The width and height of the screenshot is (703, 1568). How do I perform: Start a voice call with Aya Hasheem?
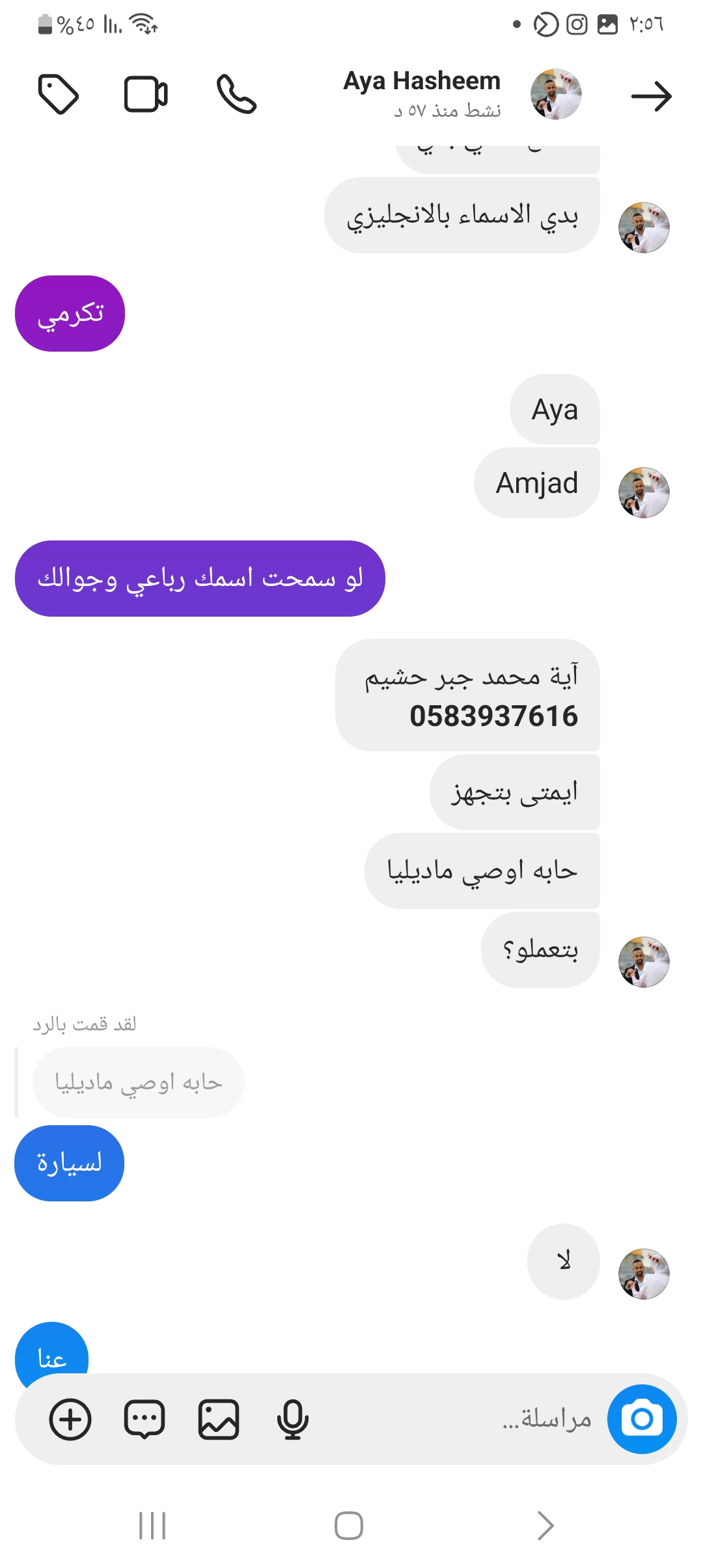click(236, 94)
